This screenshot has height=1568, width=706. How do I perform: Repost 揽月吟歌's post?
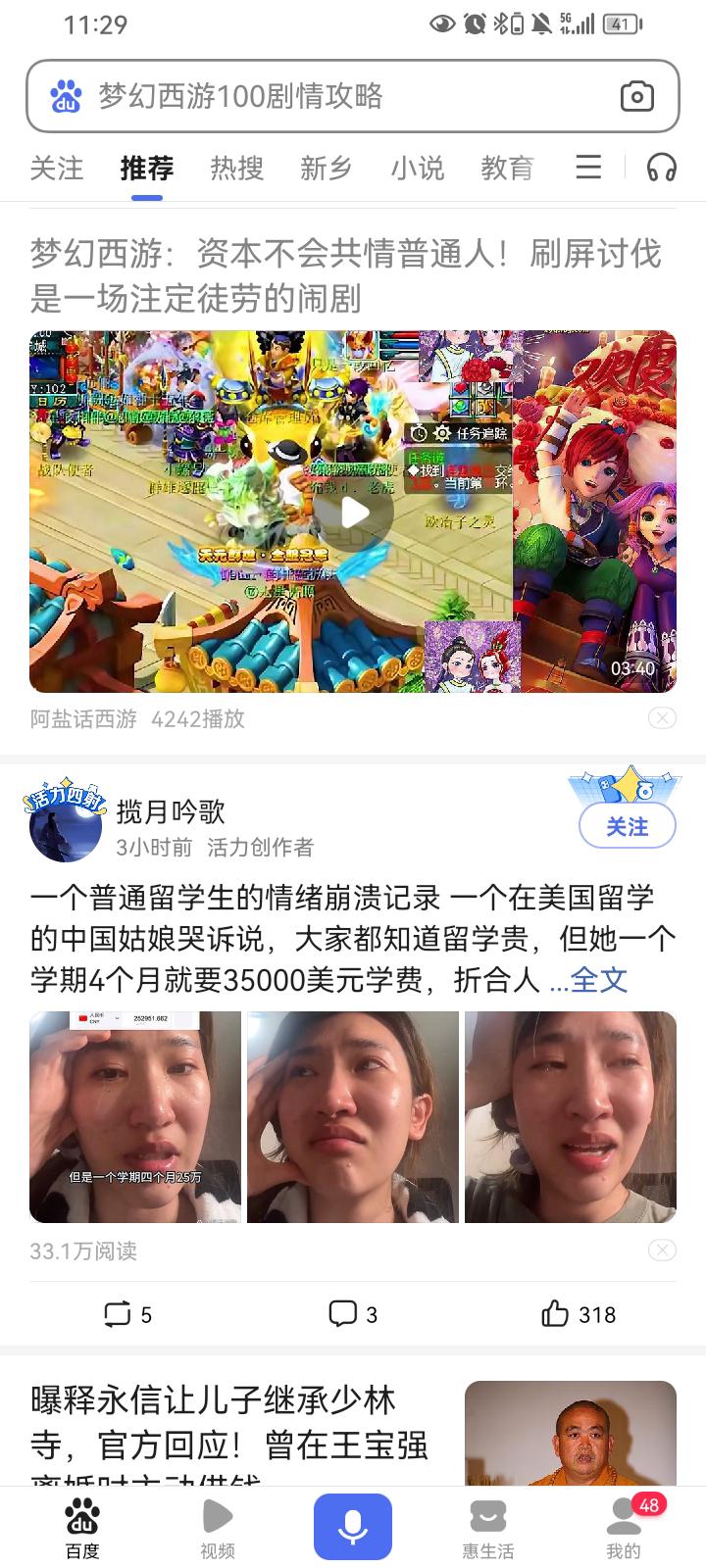click(127, 1314)
